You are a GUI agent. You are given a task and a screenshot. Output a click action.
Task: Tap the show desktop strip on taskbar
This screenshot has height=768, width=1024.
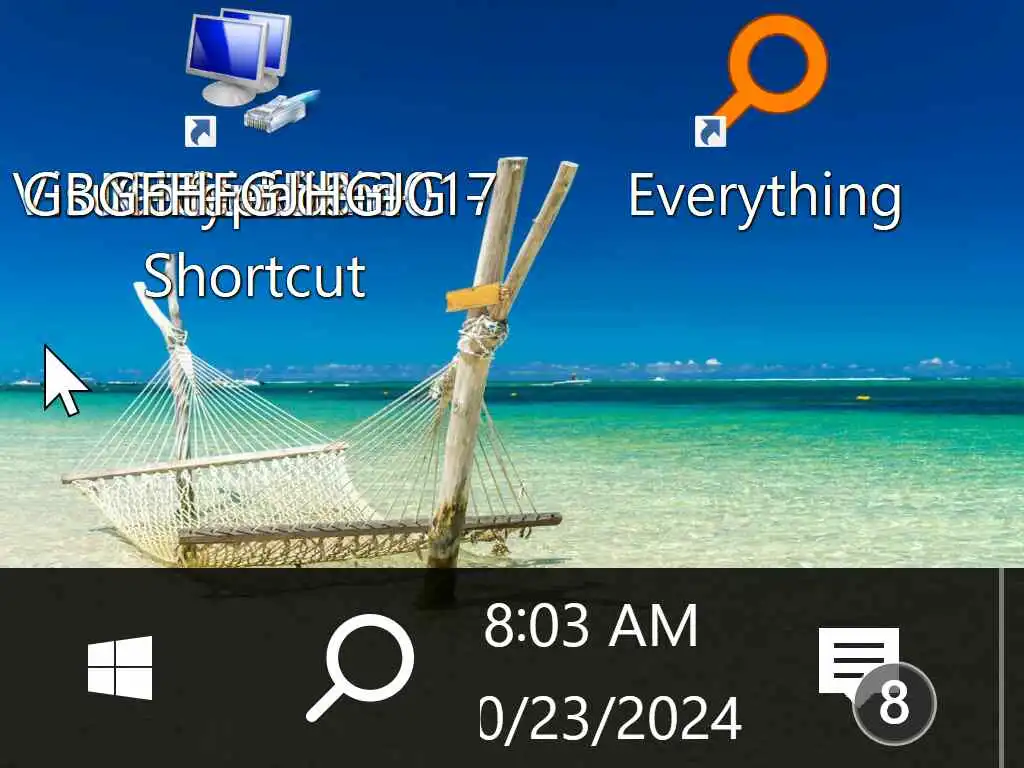pyautogui.click(x=1011, y=667)
